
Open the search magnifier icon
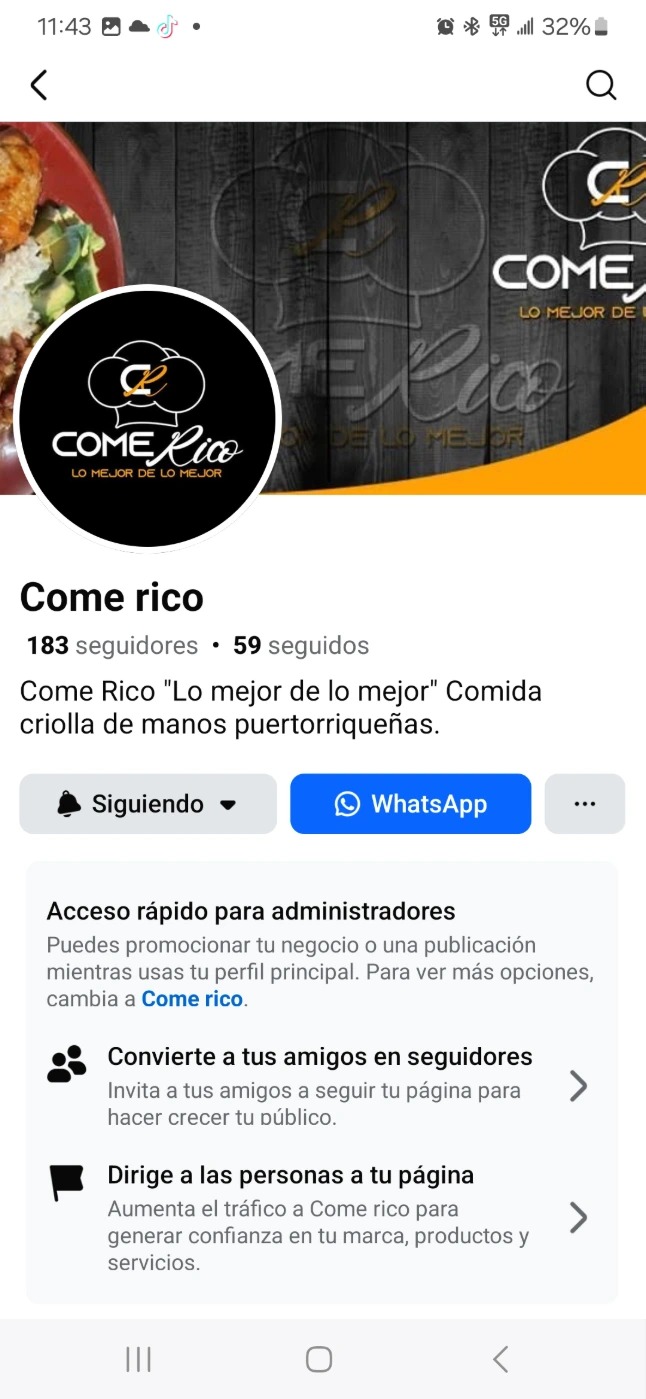(600, 86)
